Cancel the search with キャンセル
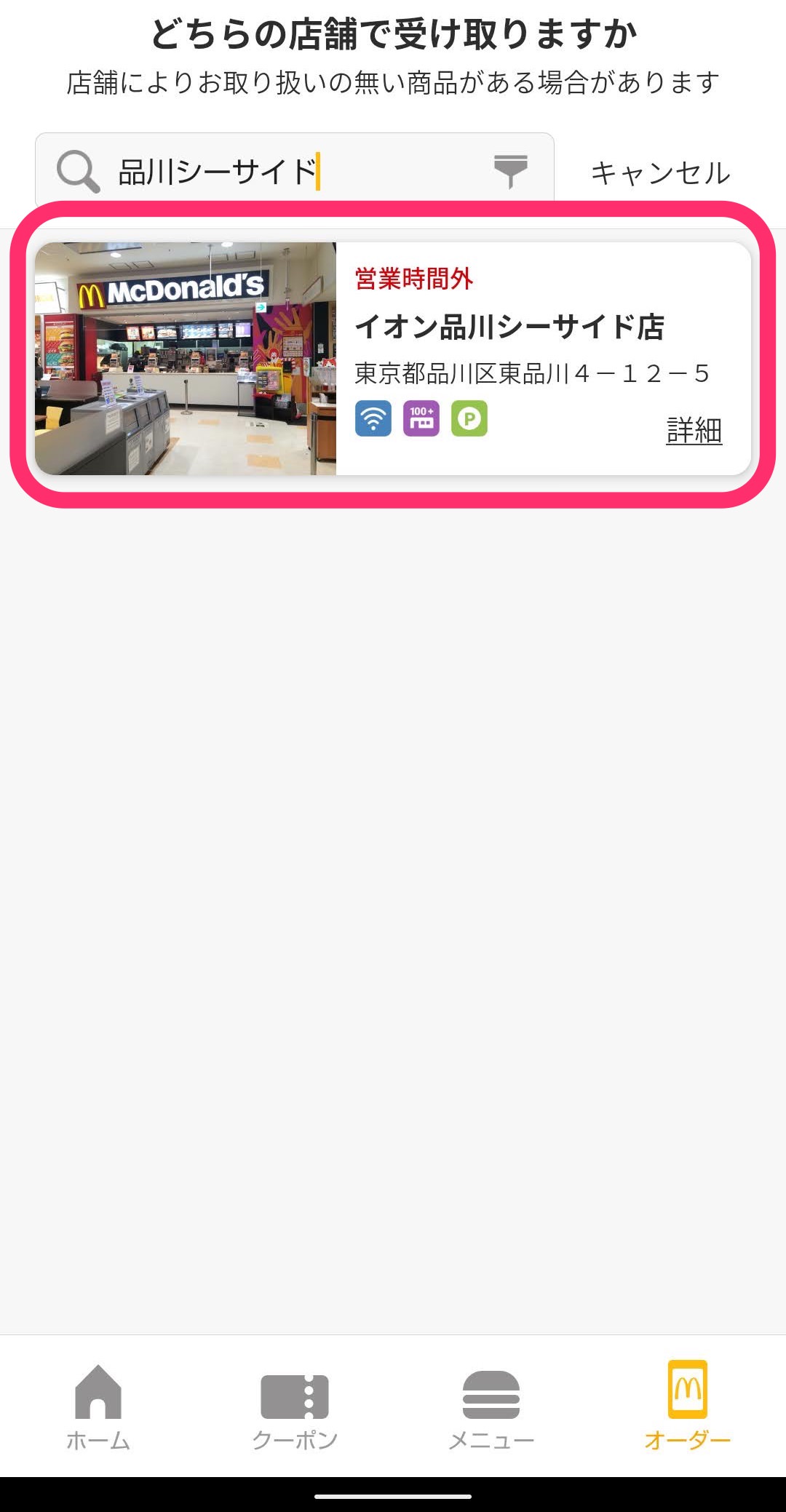The image size is (786, 1512). 660,173
